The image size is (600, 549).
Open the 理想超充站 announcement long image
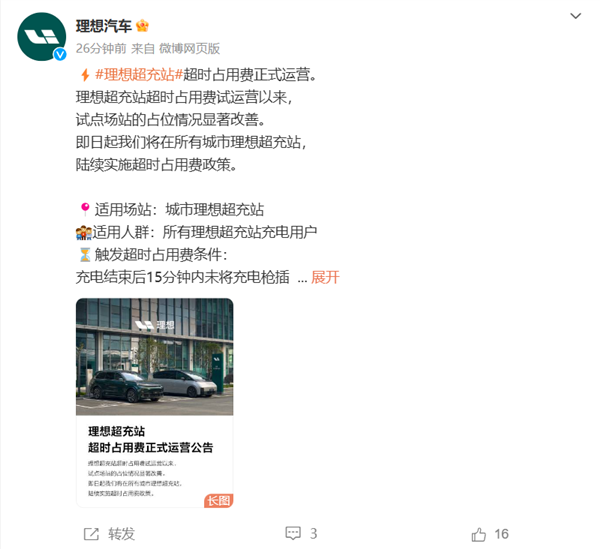(154, 404)
